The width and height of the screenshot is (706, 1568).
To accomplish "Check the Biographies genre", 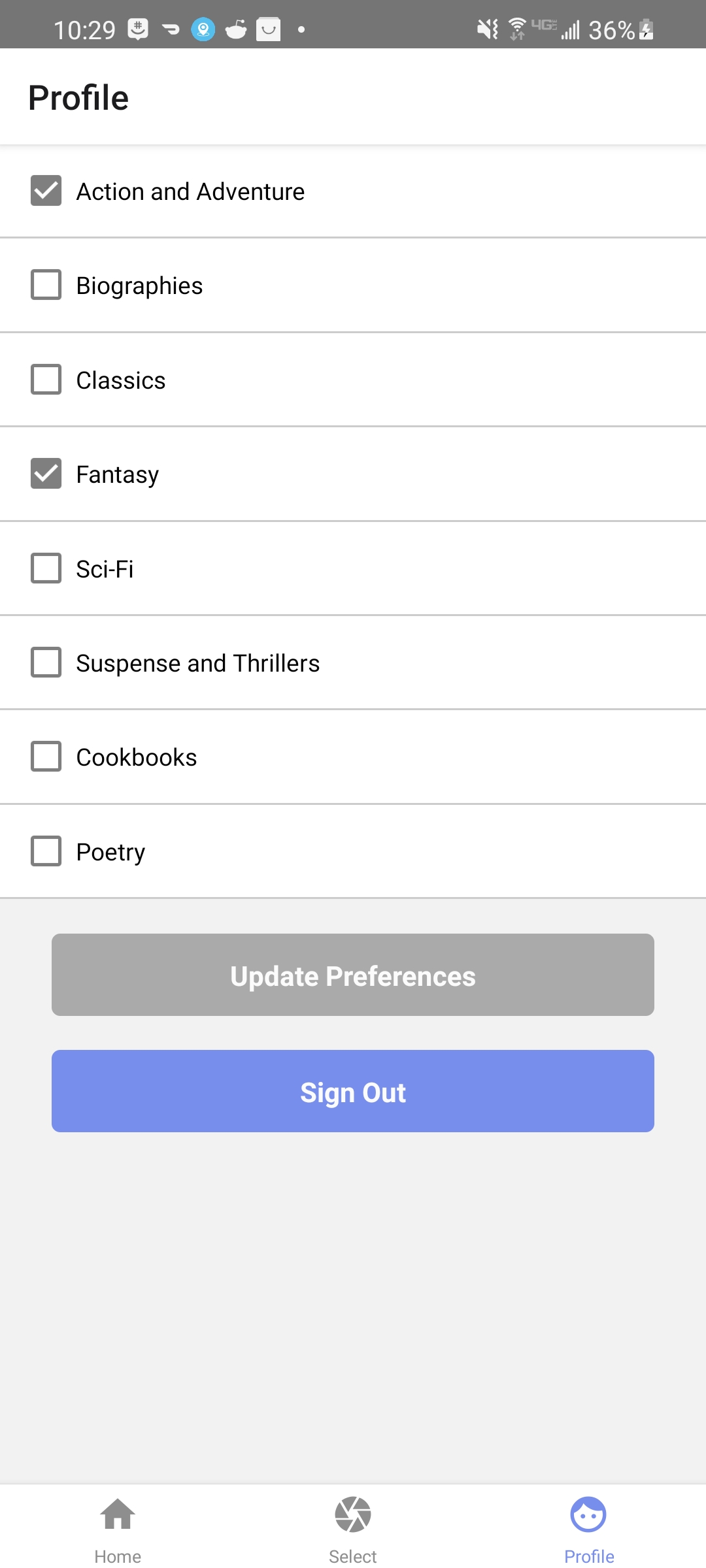I will pos(46,285).
